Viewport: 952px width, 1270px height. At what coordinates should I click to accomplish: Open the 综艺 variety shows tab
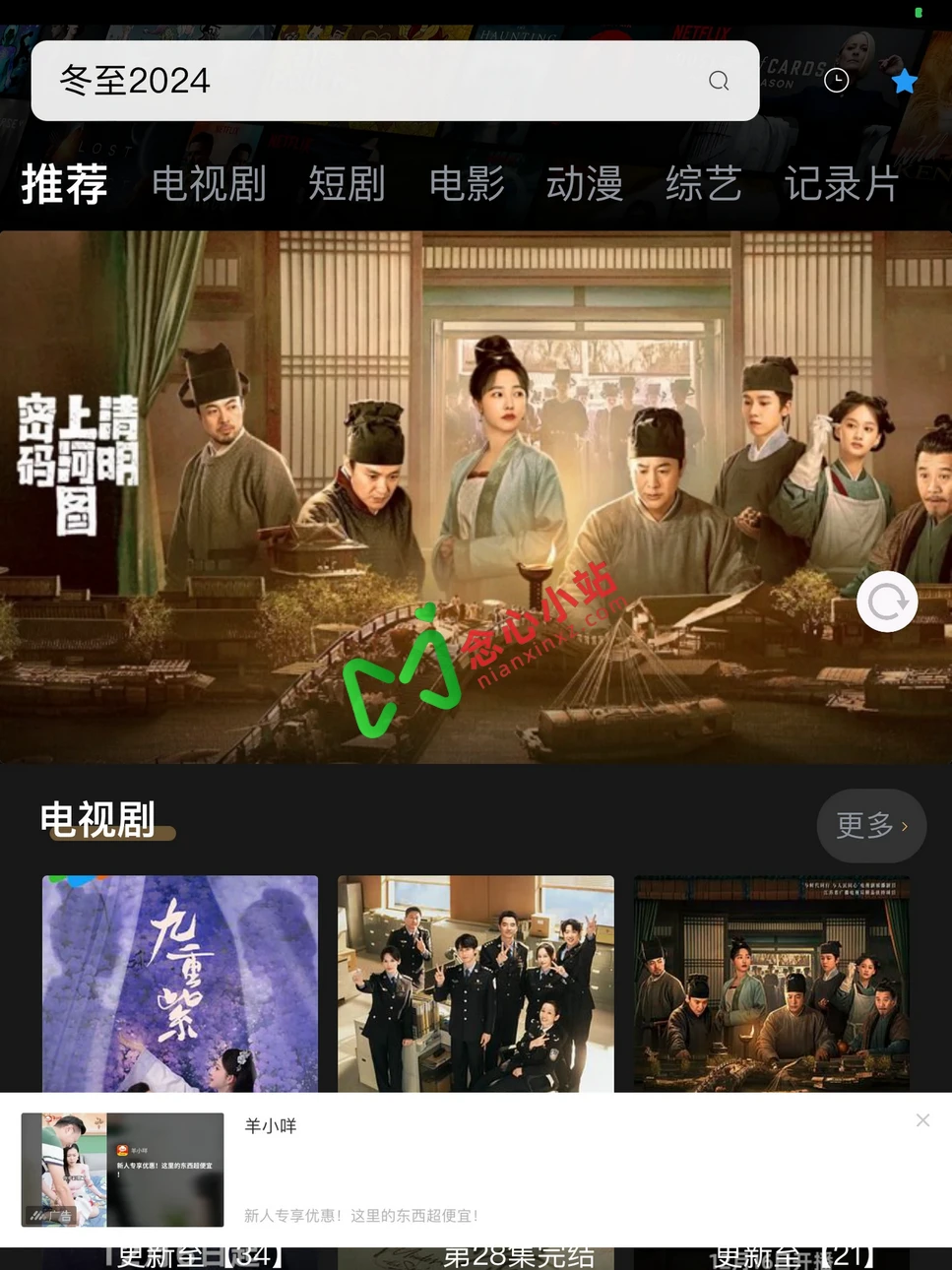703,185
